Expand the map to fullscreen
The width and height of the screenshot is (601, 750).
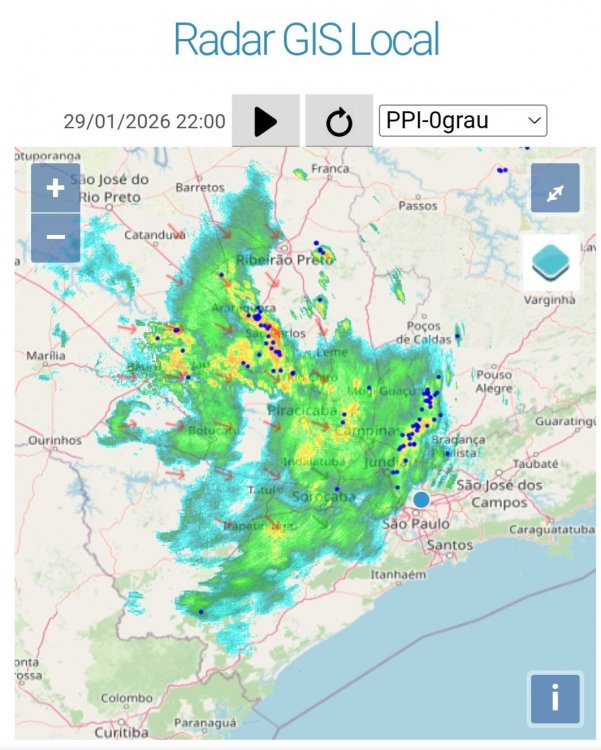(x=556, y=189)
